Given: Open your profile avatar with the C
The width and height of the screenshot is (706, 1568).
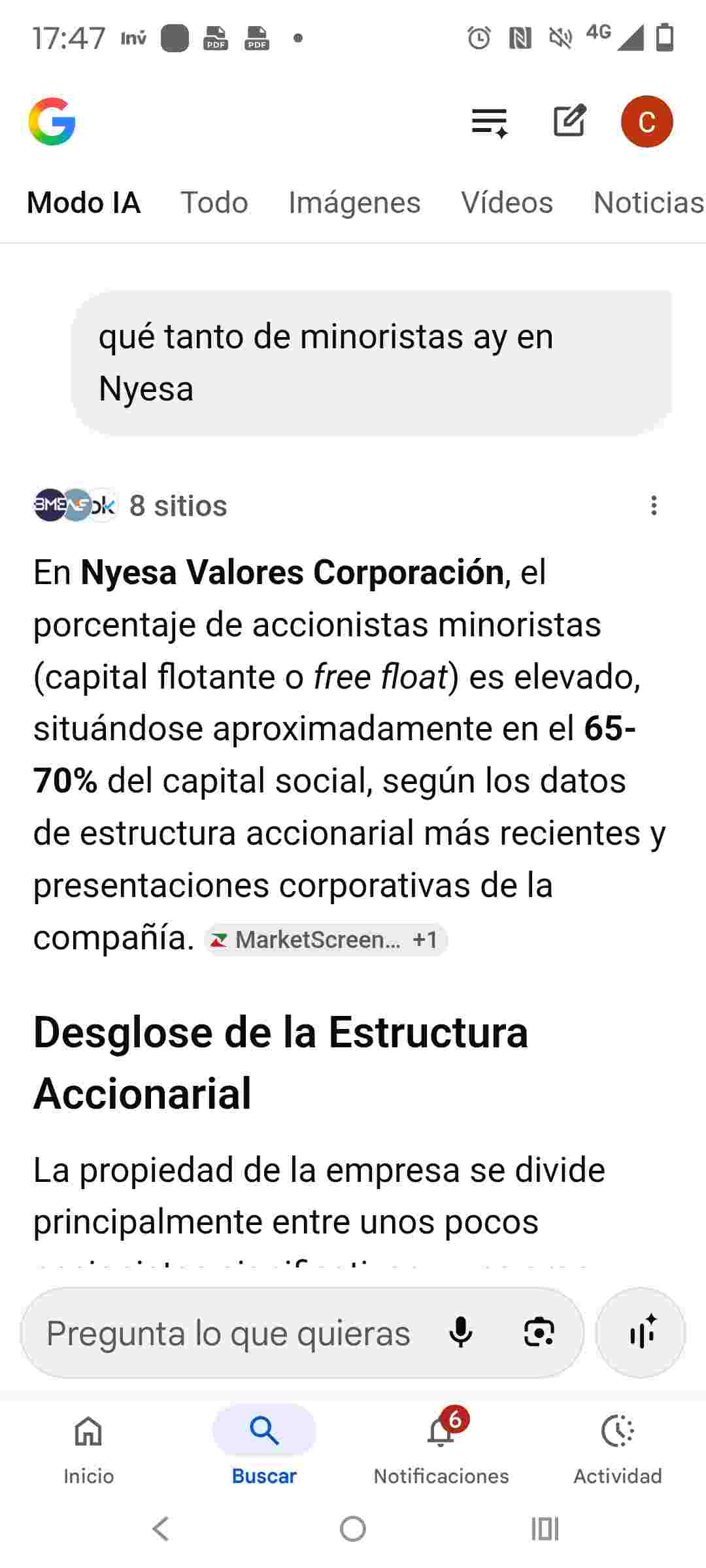Looking at the screenshot, I should pos(647,122).
